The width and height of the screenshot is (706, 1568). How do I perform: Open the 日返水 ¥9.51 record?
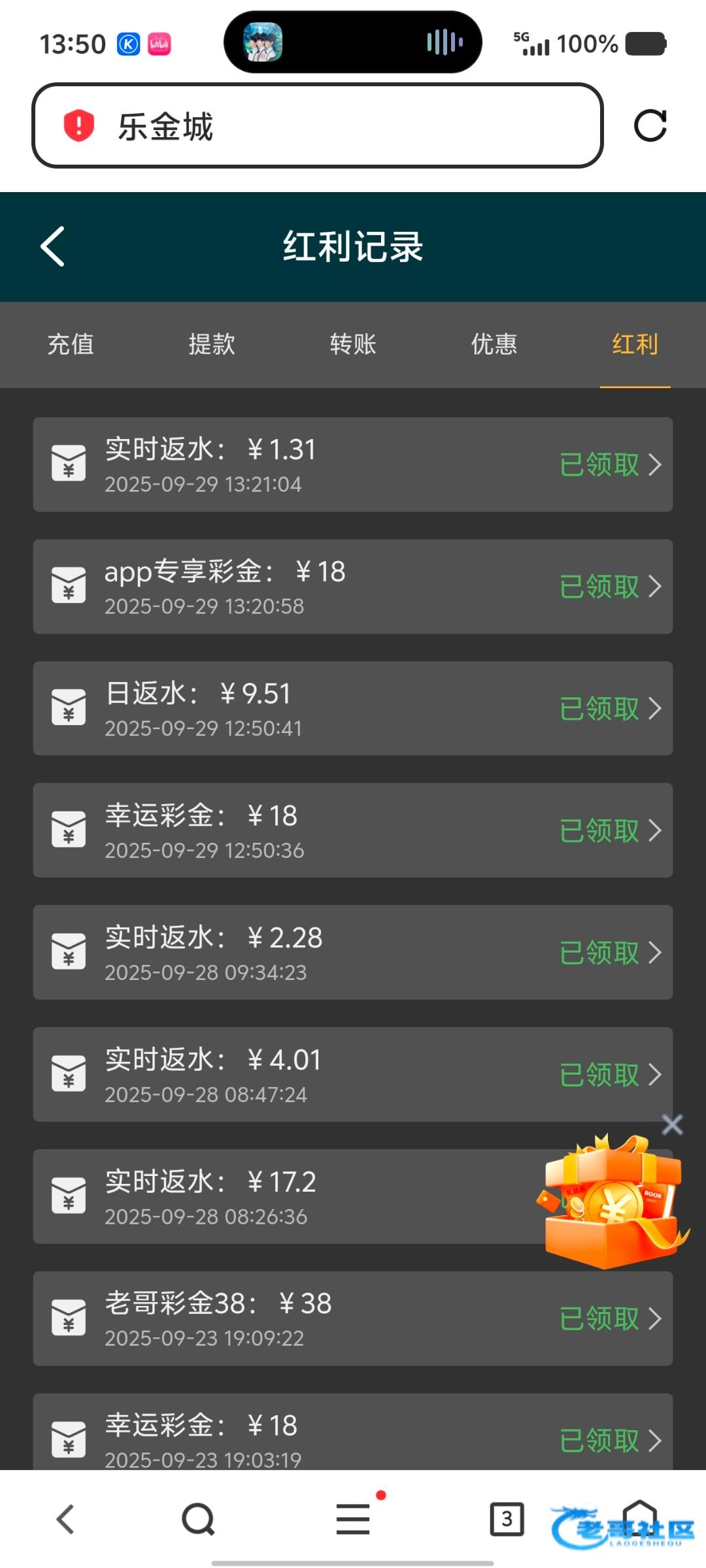click(x=353, y=709)
